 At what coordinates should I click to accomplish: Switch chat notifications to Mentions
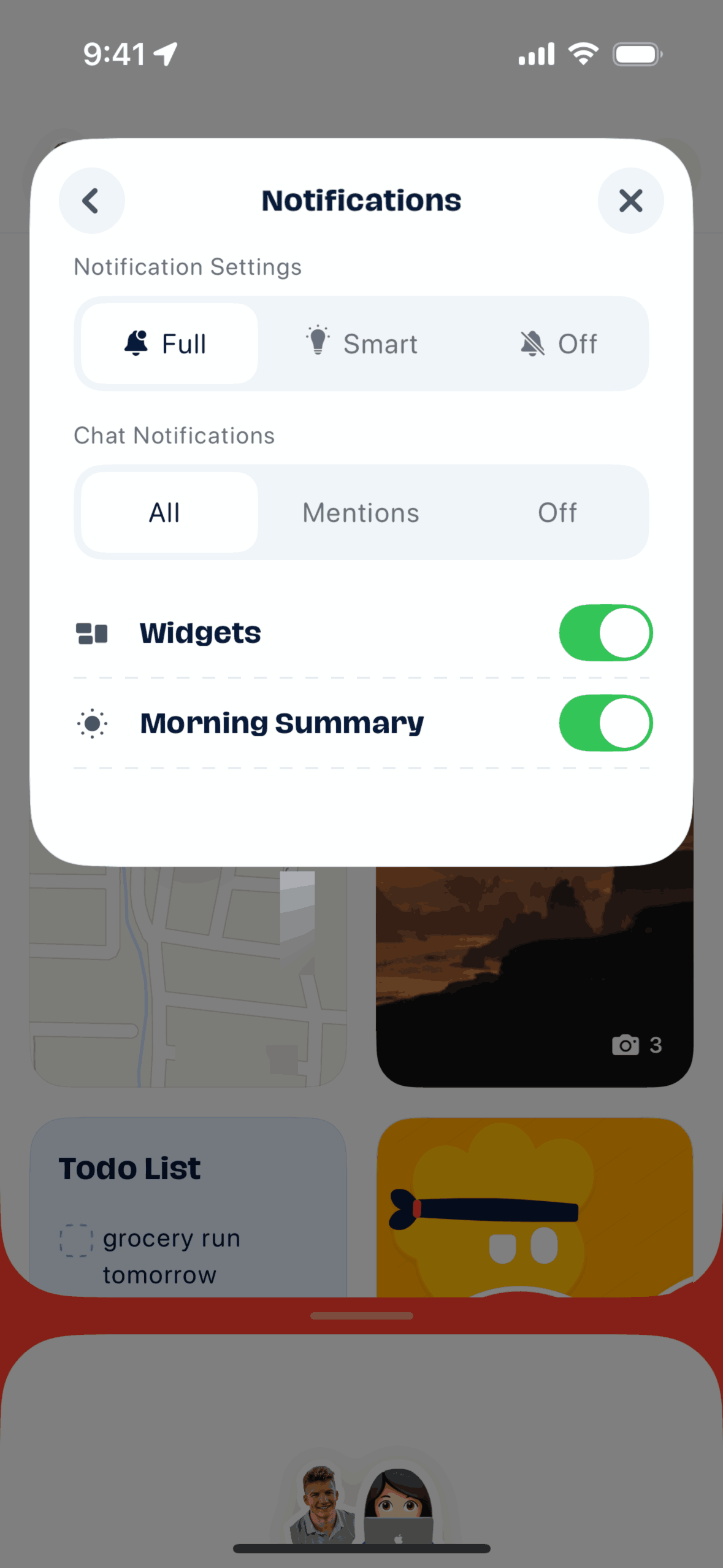pos(361,512)
